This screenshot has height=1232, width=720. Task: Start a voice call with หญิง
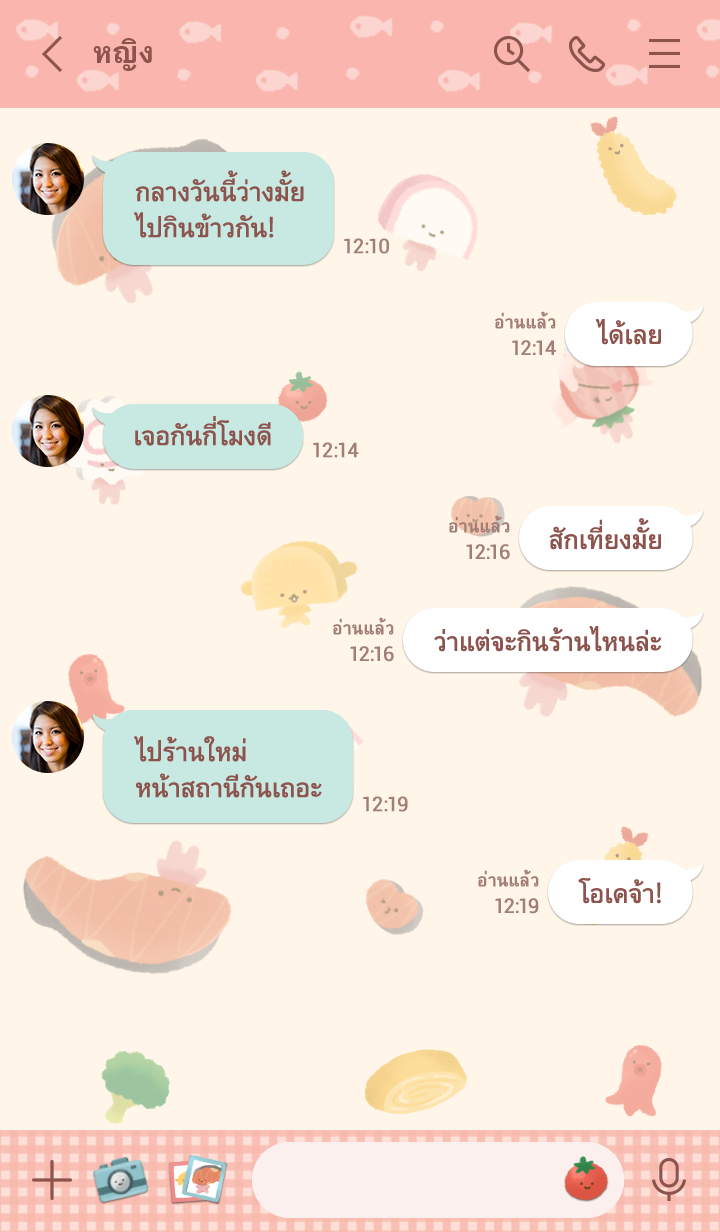[x=587, y=54]
